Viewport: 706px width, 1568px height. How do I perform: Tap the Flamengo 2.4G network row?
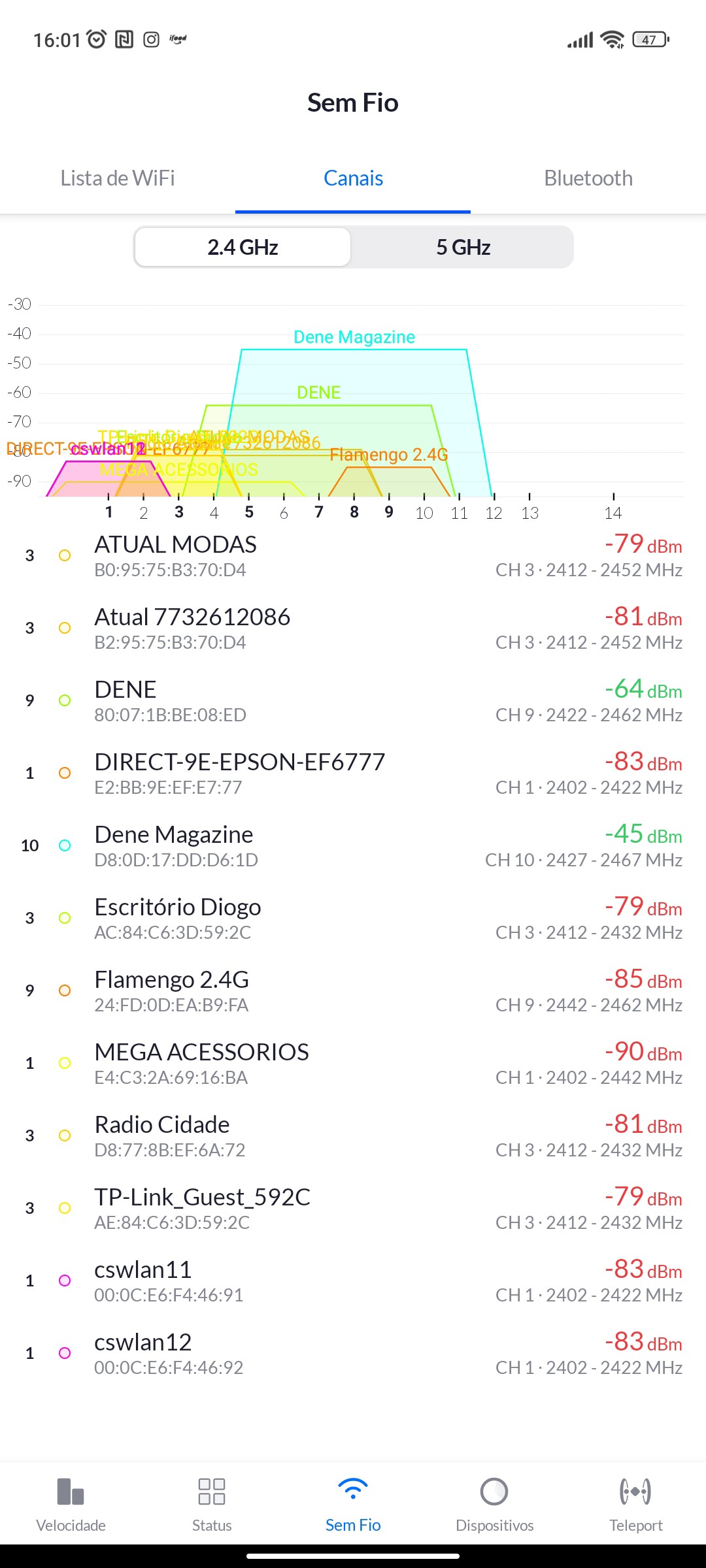353,990
